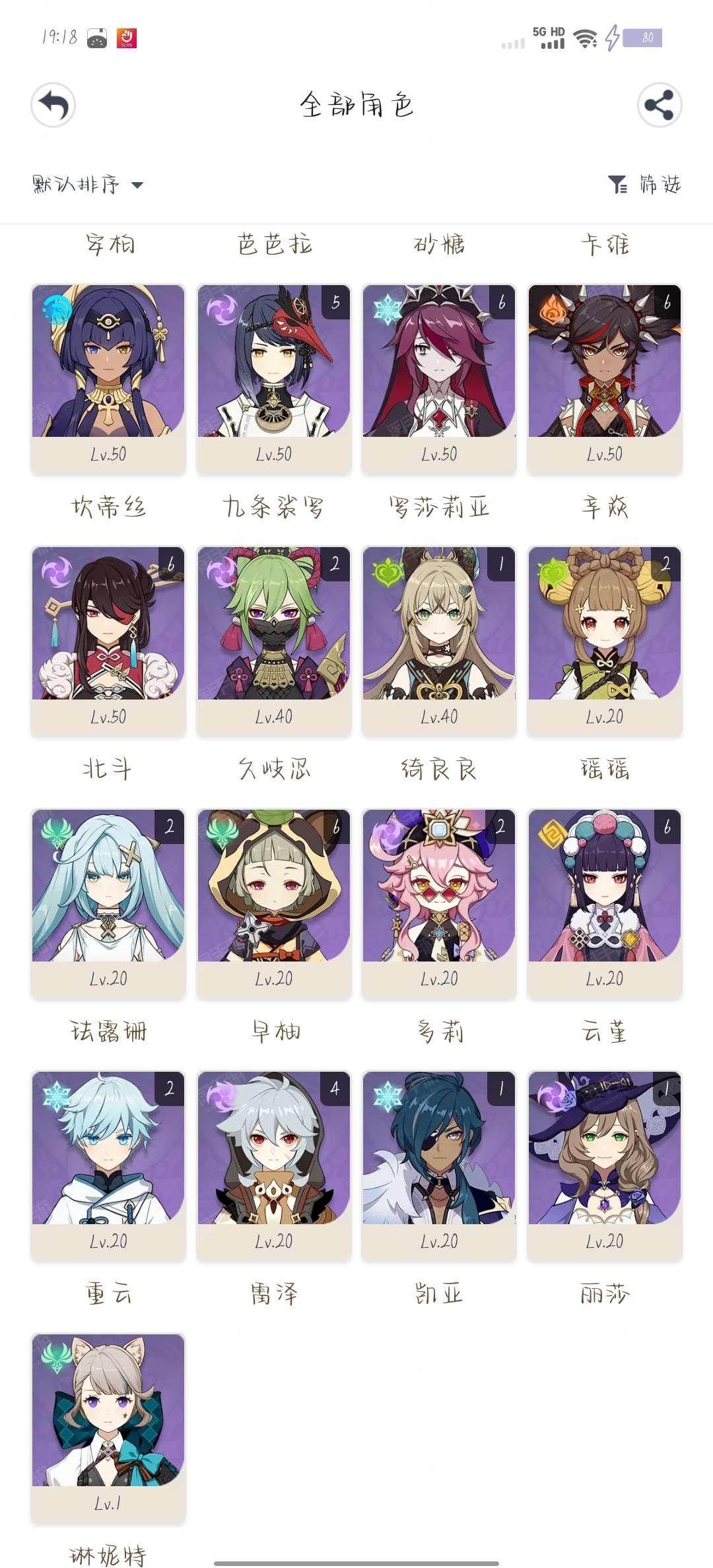
Task: Open 坎蒂丝 character card
Action: point(108,379)
